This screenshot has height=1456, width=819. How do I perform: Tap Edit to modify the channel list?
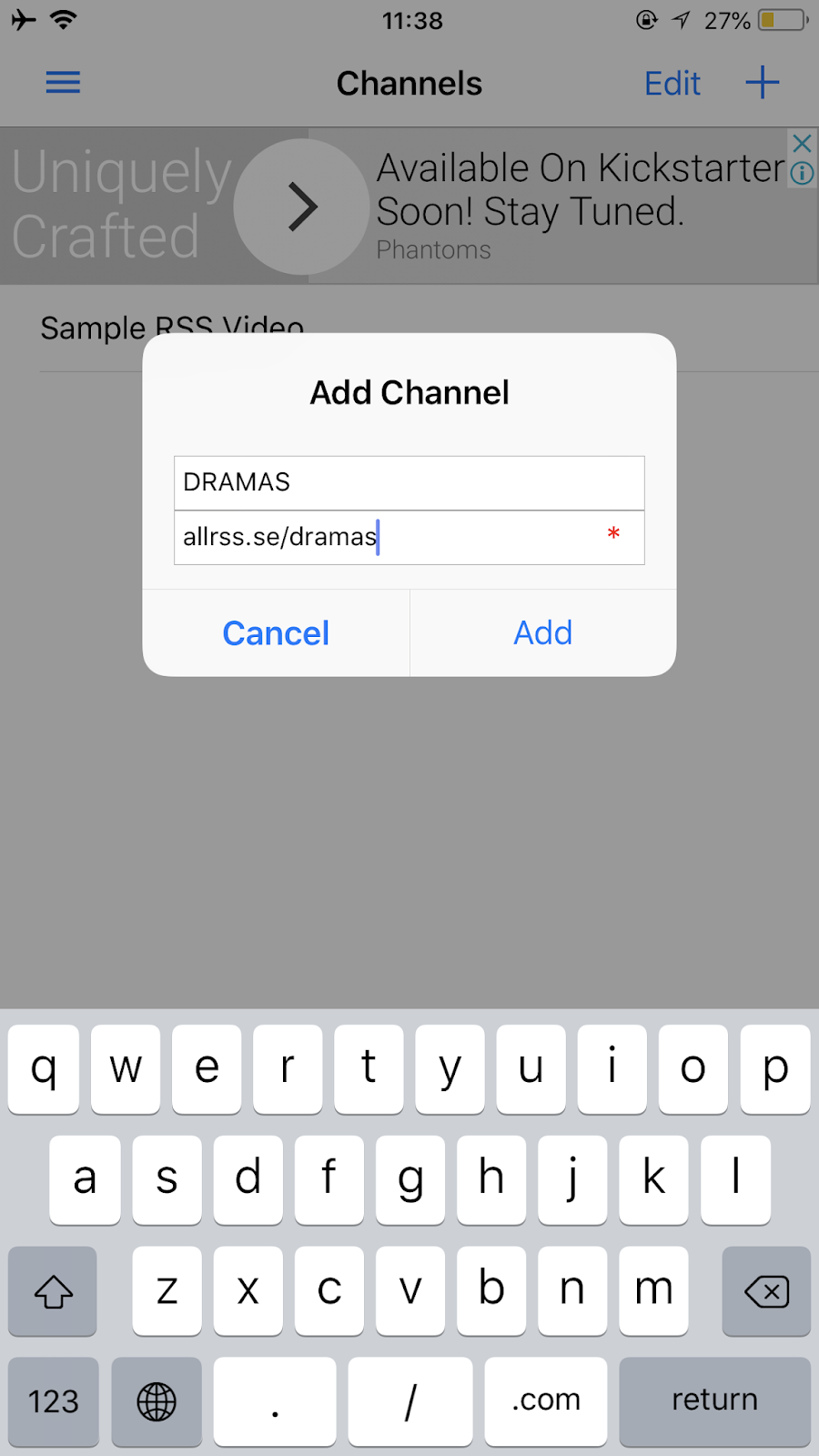coord(672,82)
